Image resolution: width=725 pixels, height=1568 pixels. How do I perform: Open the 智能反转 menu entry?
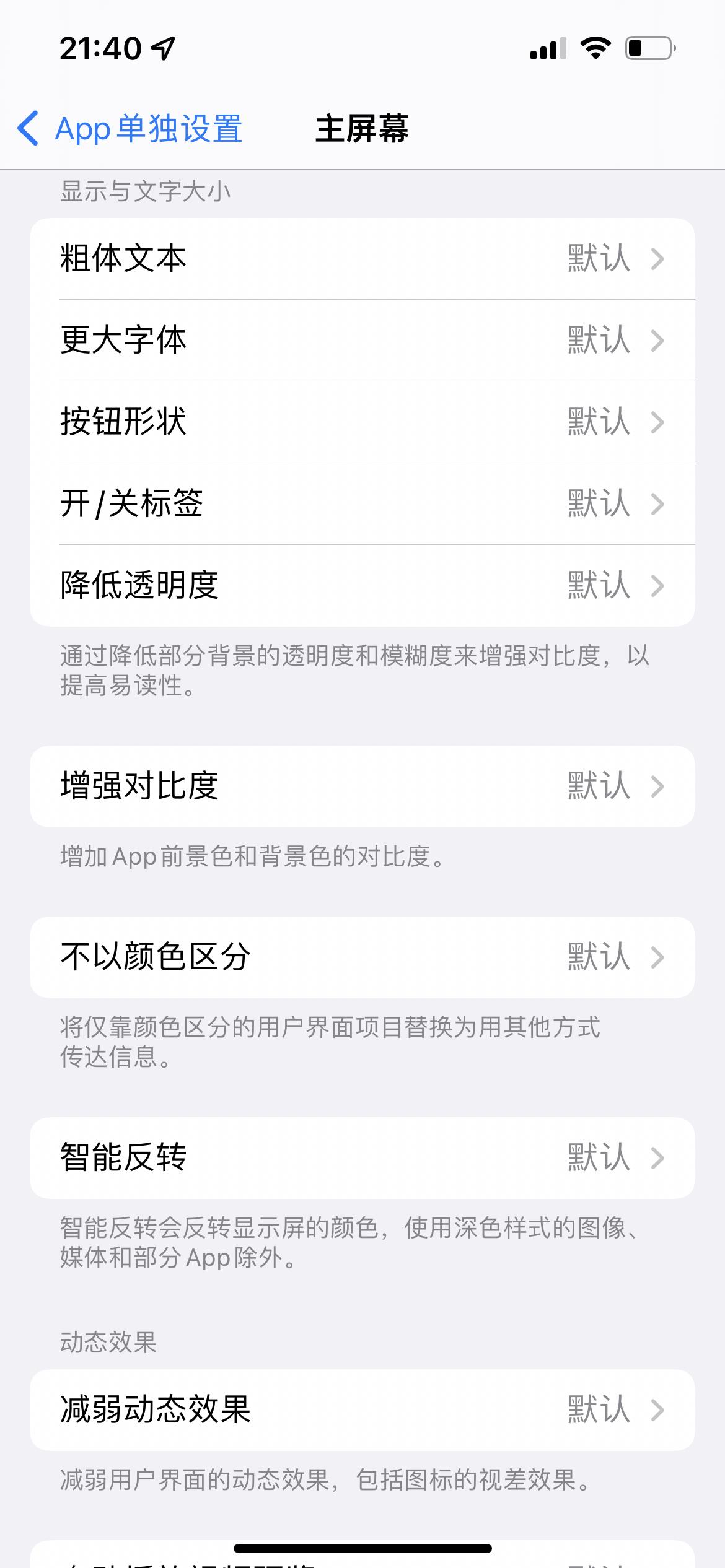[x=362, y=1157]
